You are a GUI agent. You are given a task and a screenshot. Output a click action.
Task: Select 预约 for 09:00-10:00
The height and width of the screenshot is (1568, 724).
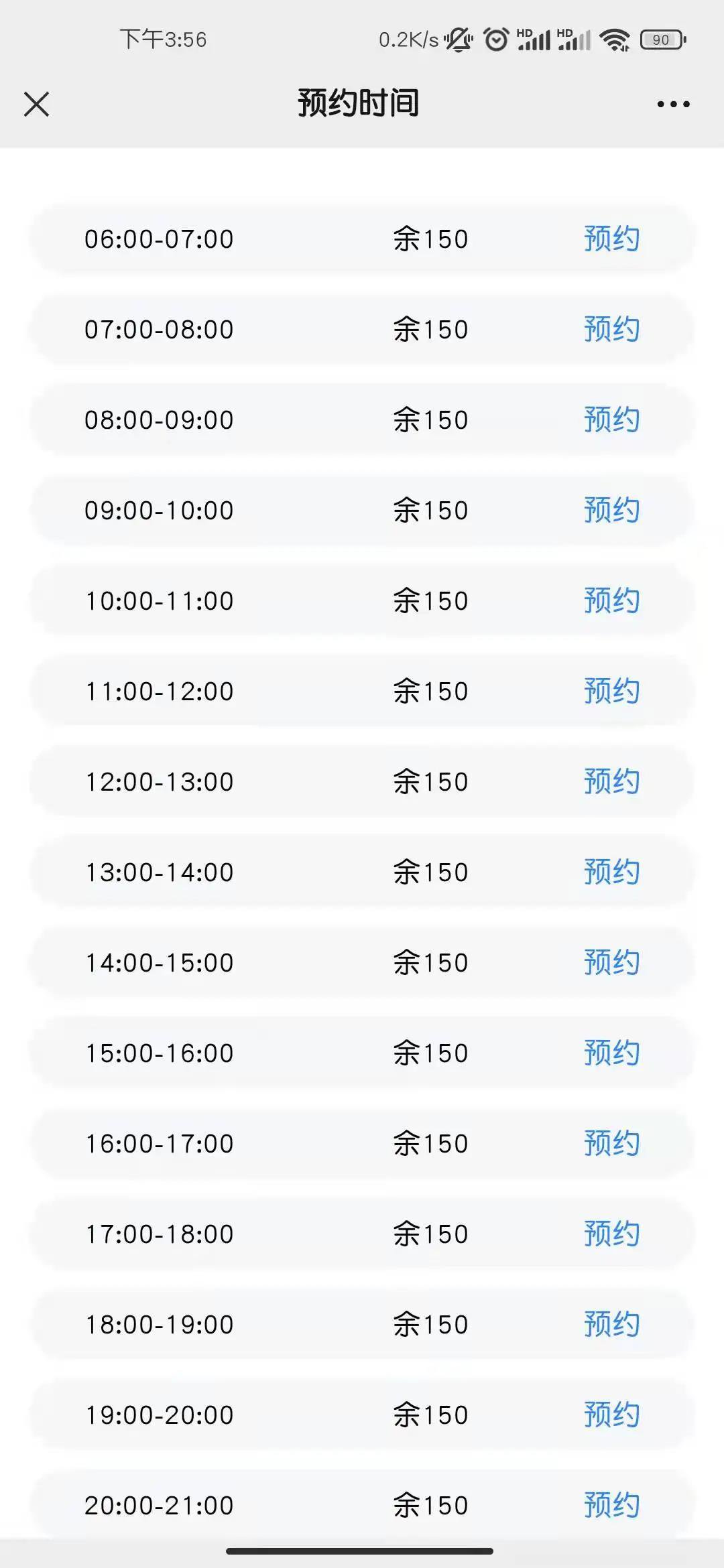tap(611, 510)
